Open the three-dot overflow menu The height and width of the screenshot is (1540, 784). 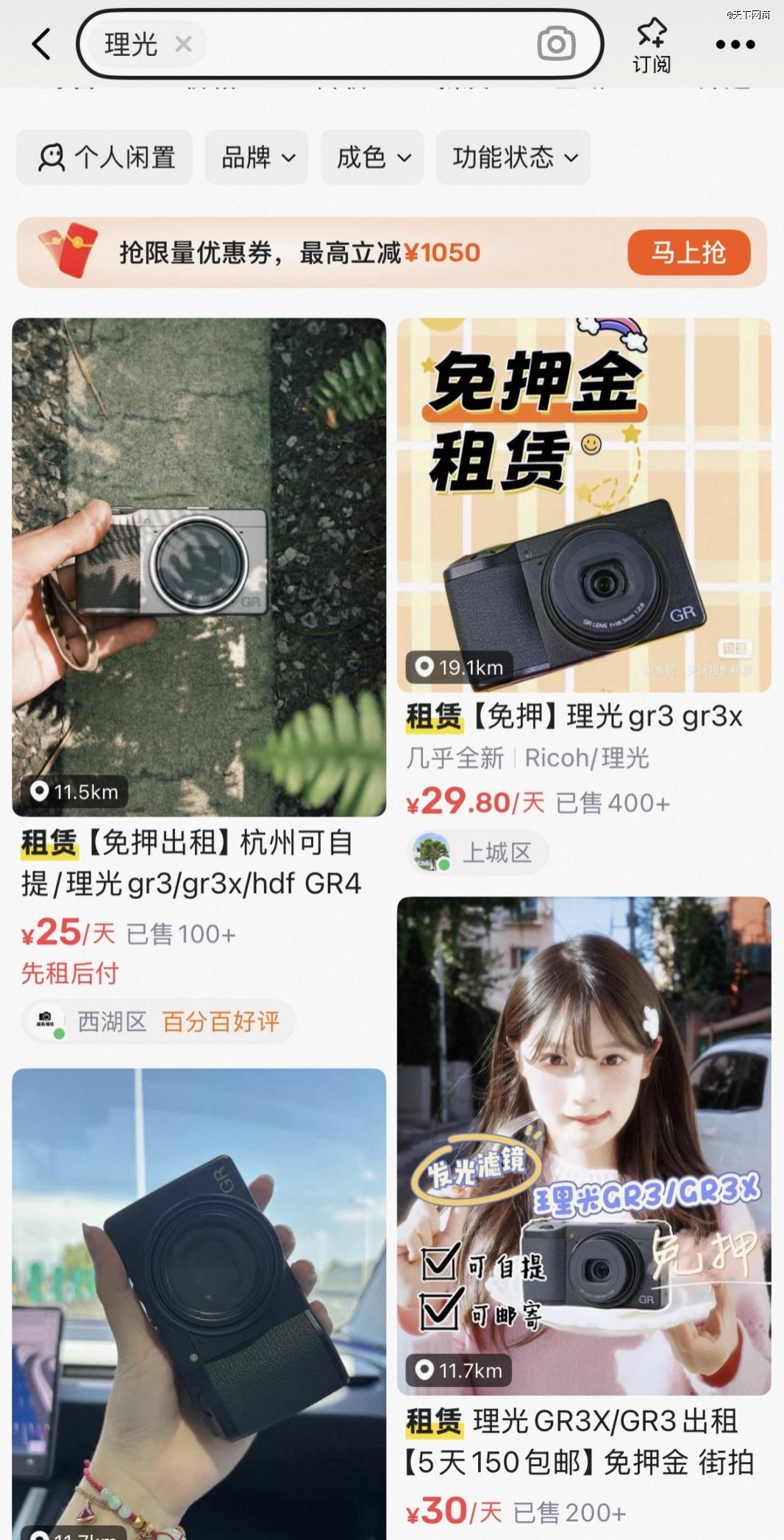point(735,45)
